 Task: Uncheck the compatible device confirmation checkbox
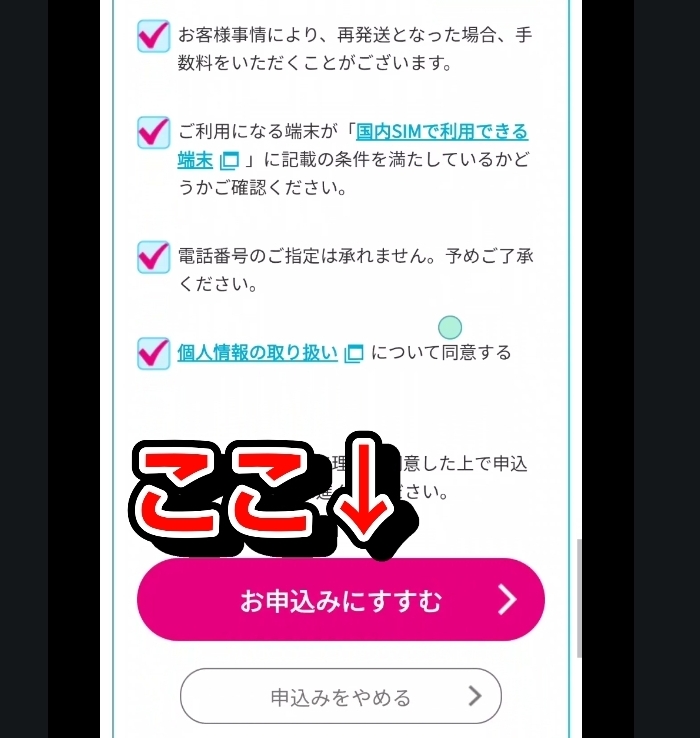pyautogui.click(x=153, y=132)
